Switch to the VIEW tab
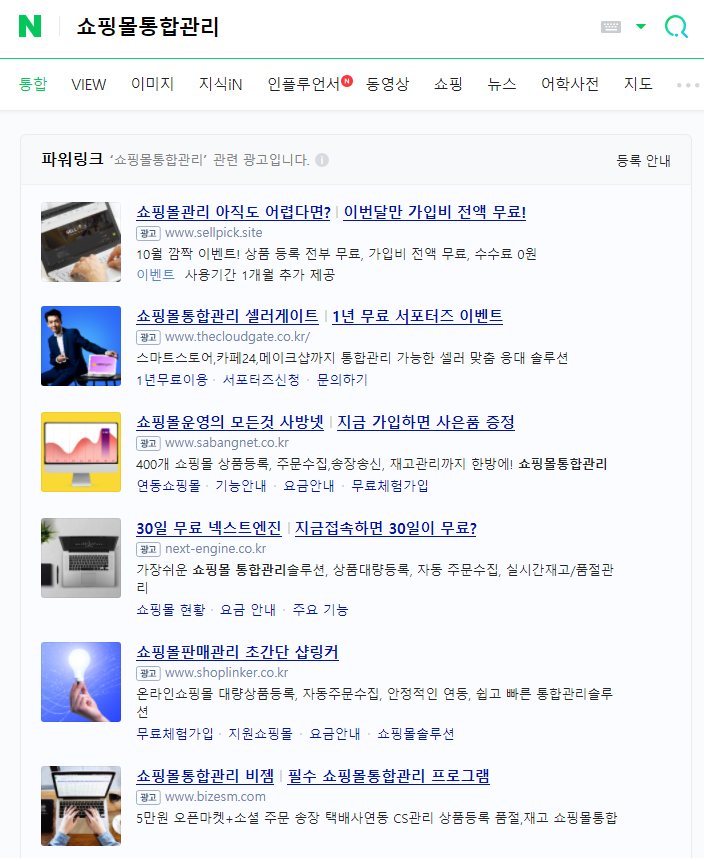The width and height of the screenshot is (704, 858). pos(88,85)
